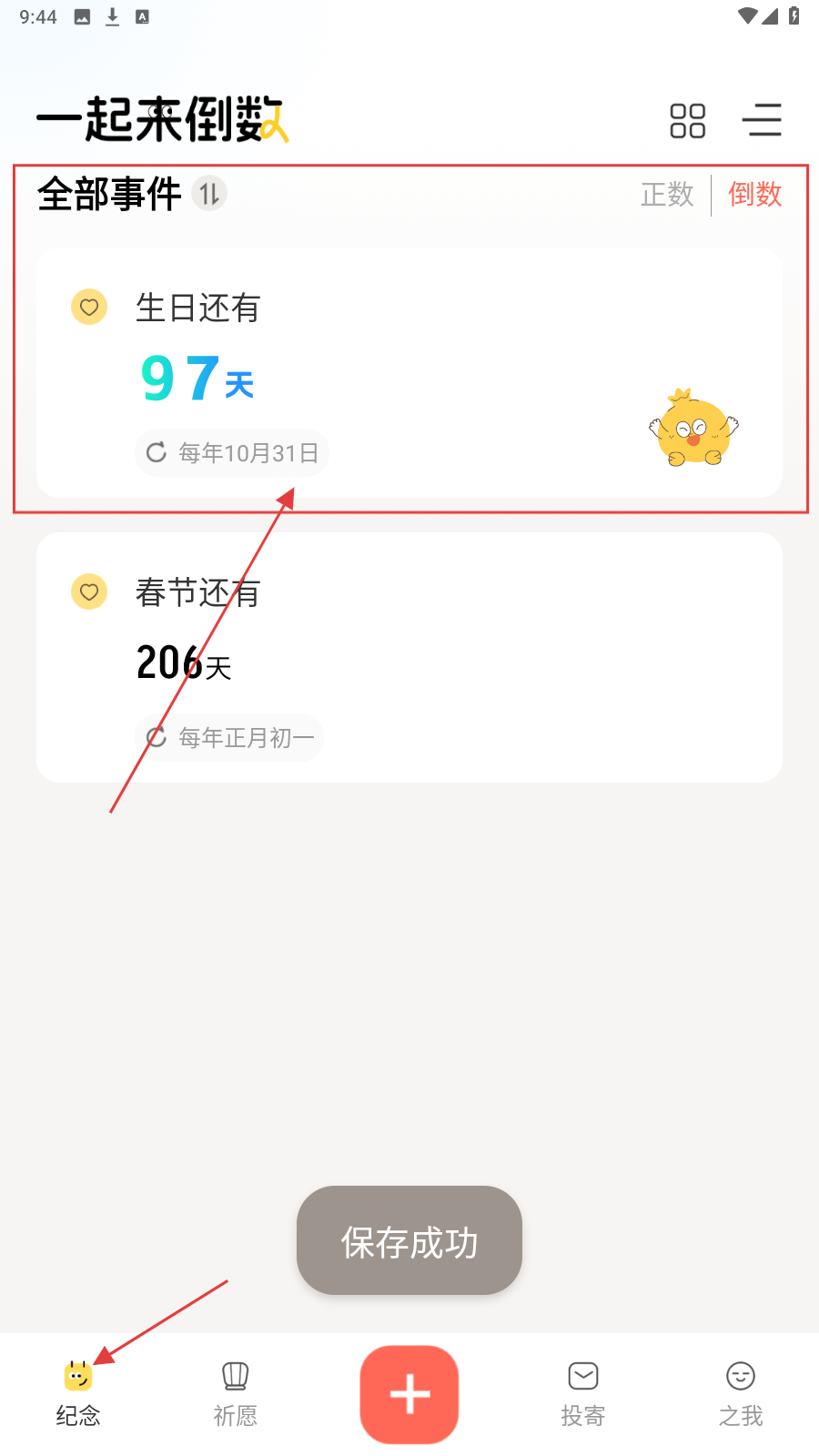
Task: Select the 倒数 countdown mode
Action: (755, 194)
